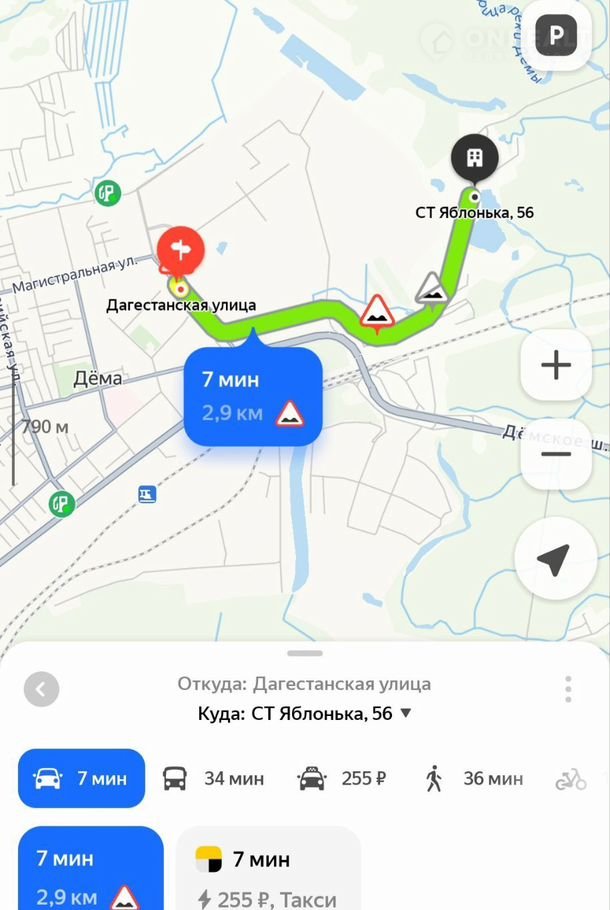Switch to bus route 34 мин
This screenshot has height=910, width=610.
[213, 778]
